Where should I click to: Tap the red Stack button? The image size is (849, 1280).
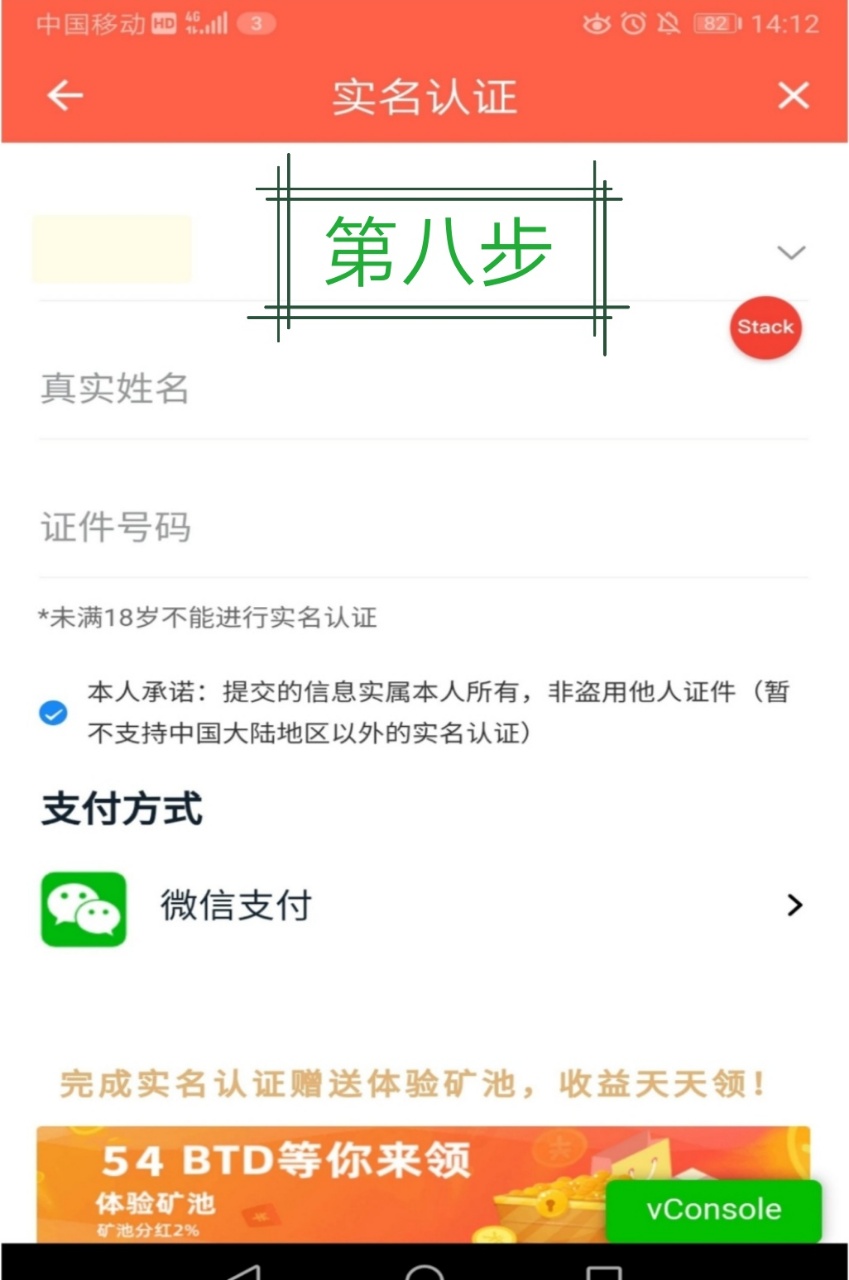point(765,327)
